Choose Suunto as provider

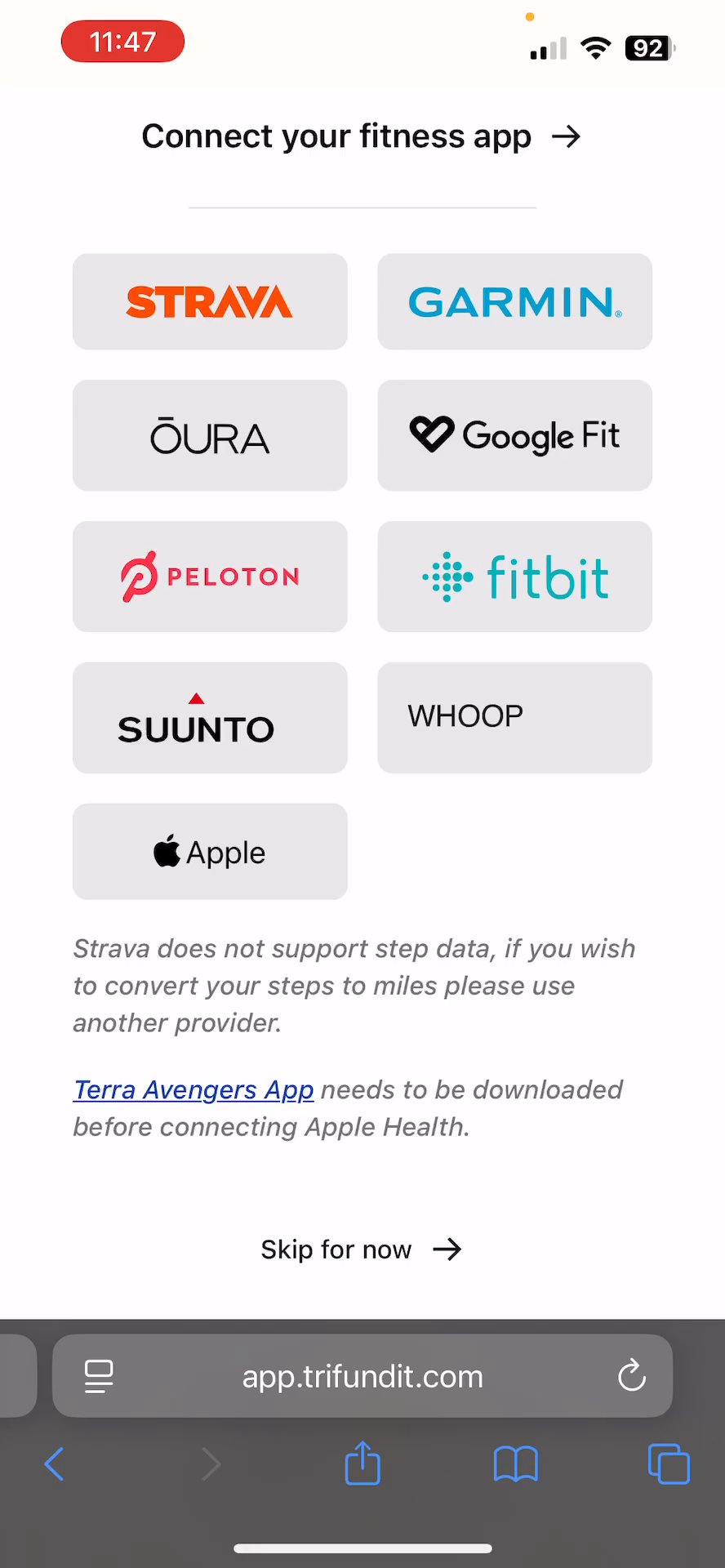(210, 718)
